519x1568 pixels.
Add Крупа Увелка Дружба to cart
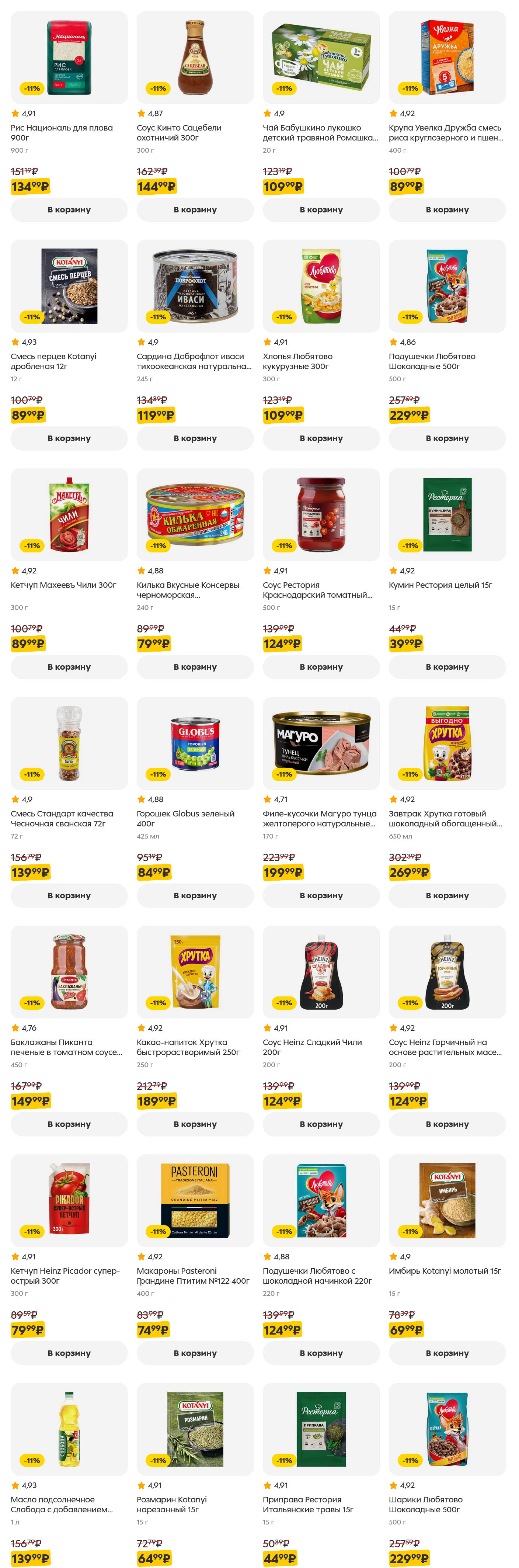[x=447, y=209]
